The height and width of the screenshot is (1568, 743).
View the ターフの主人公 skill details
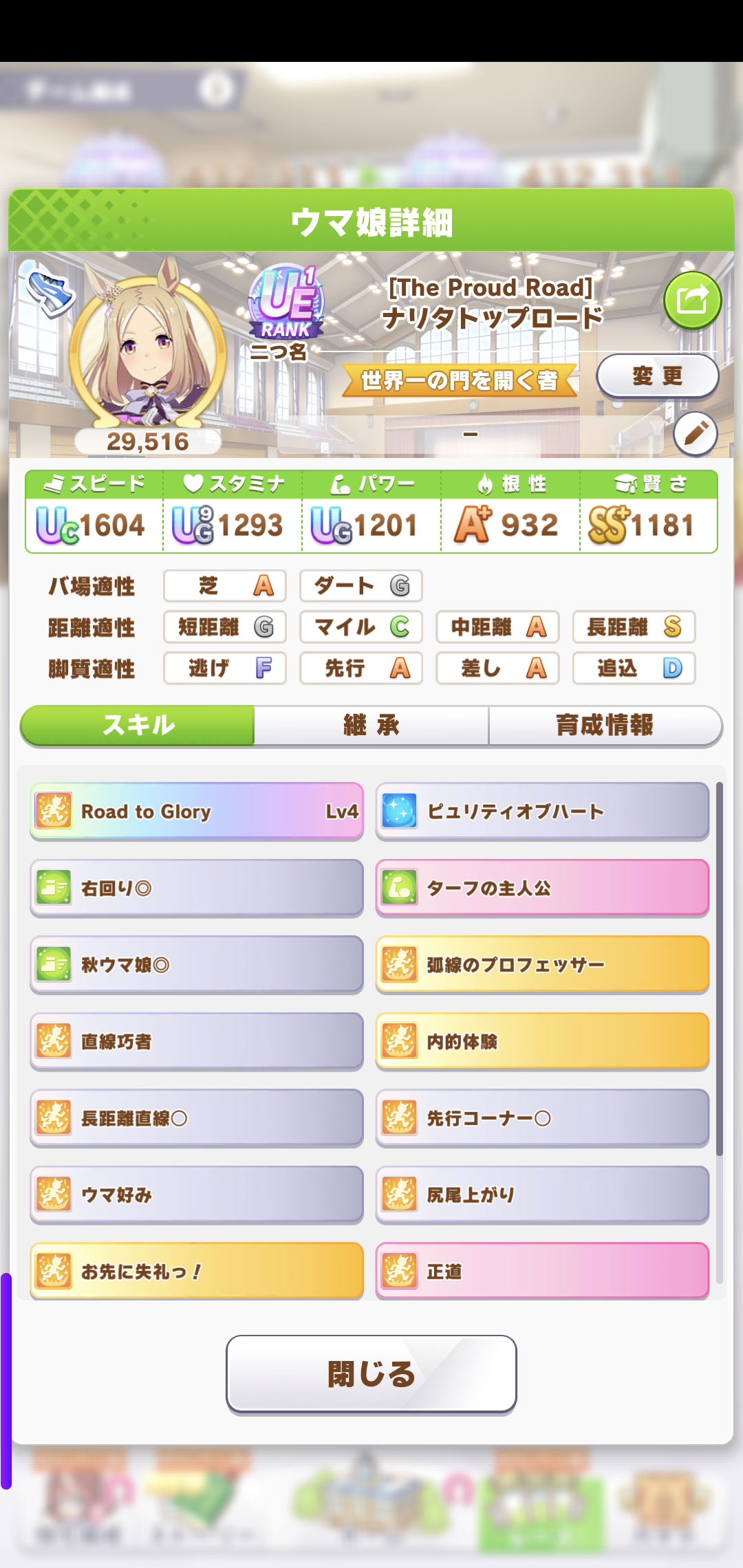tap(542, 888)
